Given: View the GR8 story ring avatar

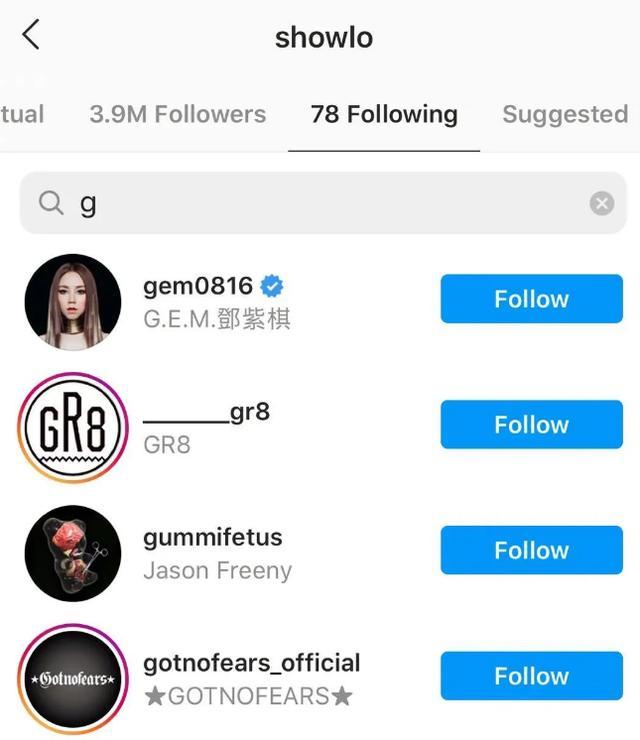Looking at the screenshot, I should tap(72, 428).
